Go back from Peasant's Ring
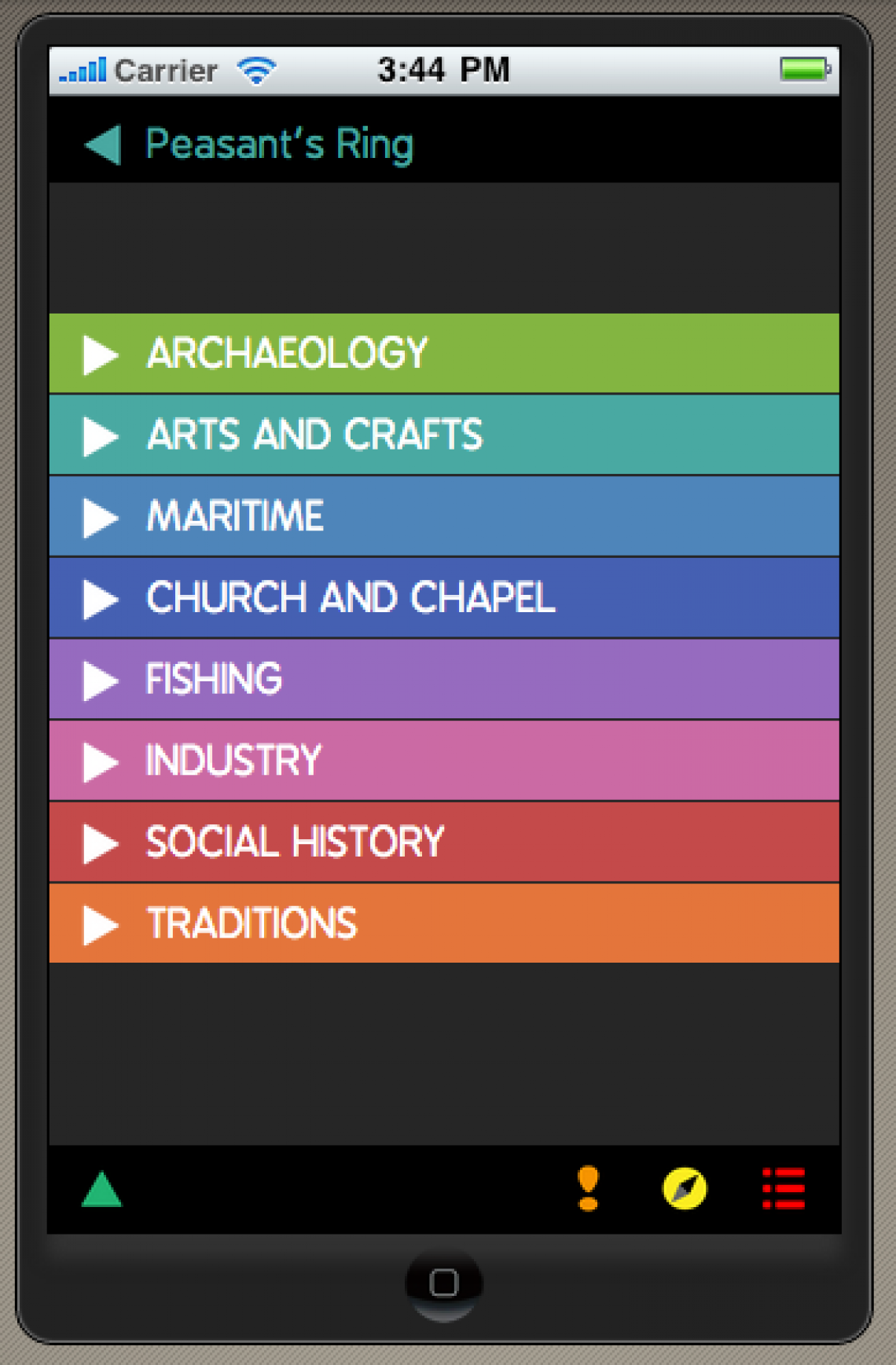This screenshot has height=1365, width=896. [103, 145]
